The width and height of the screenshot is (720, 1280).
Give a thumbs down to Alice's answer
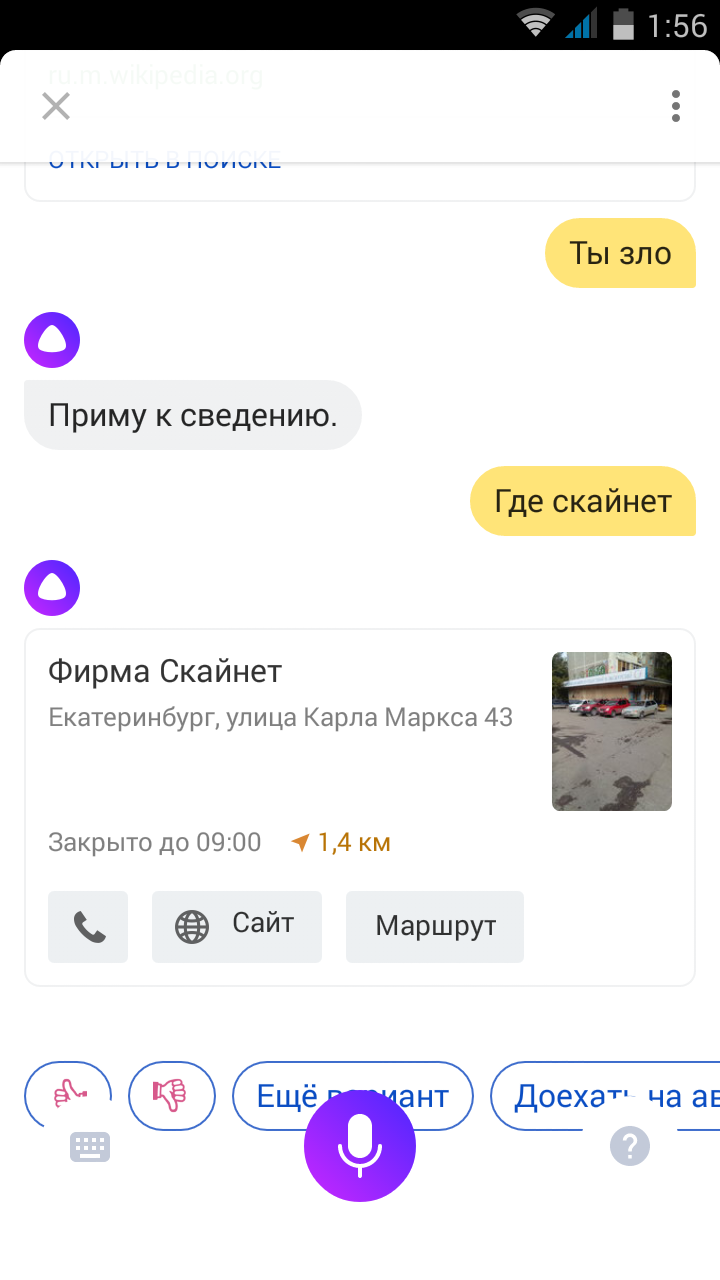[x=171, y=1094]
